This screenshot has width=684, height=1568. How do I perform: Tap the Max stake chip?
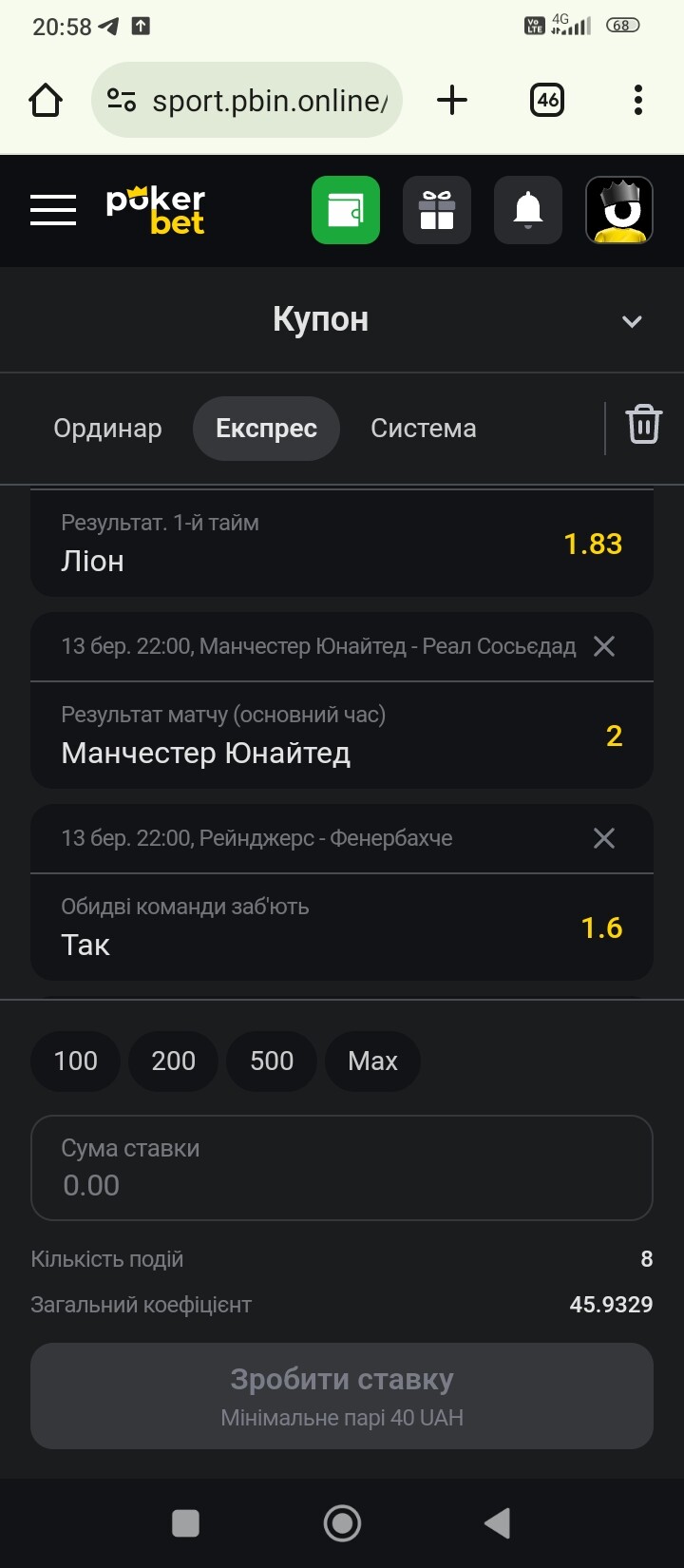click(372, 1061)
